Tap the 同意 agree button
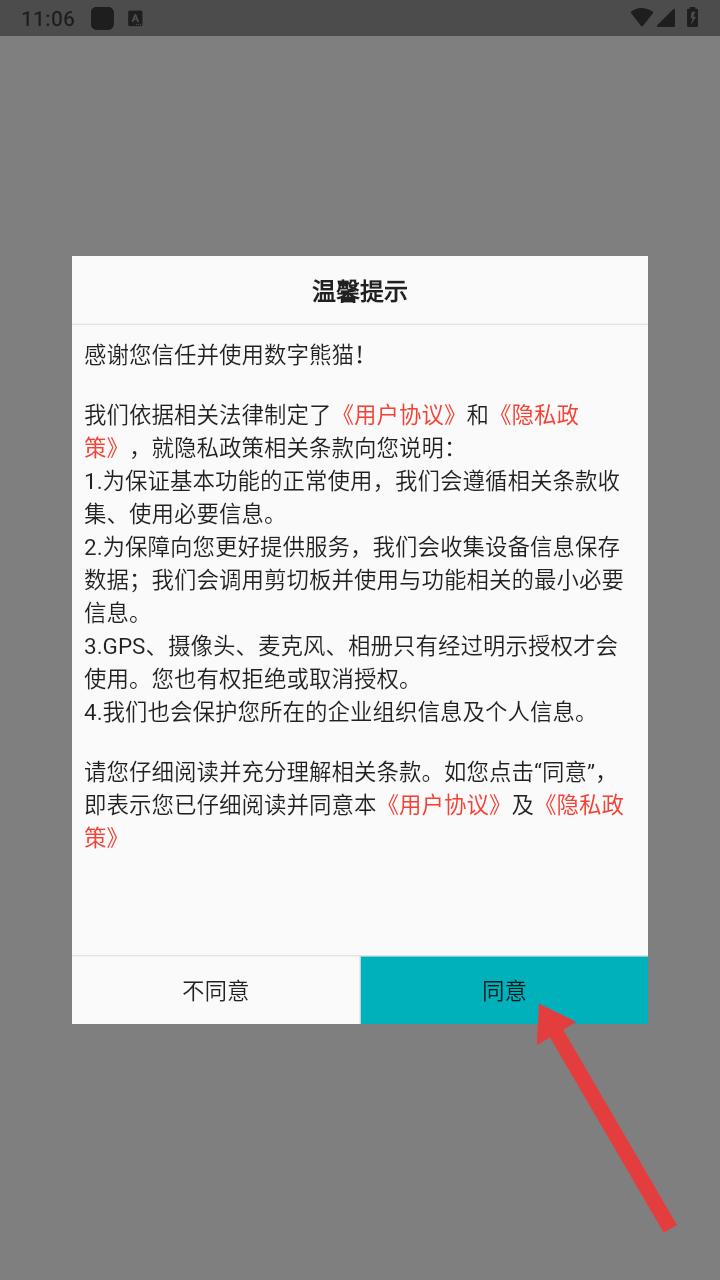Image resolution: width=720 pixels, height=1280 pixels. (504, 990)
